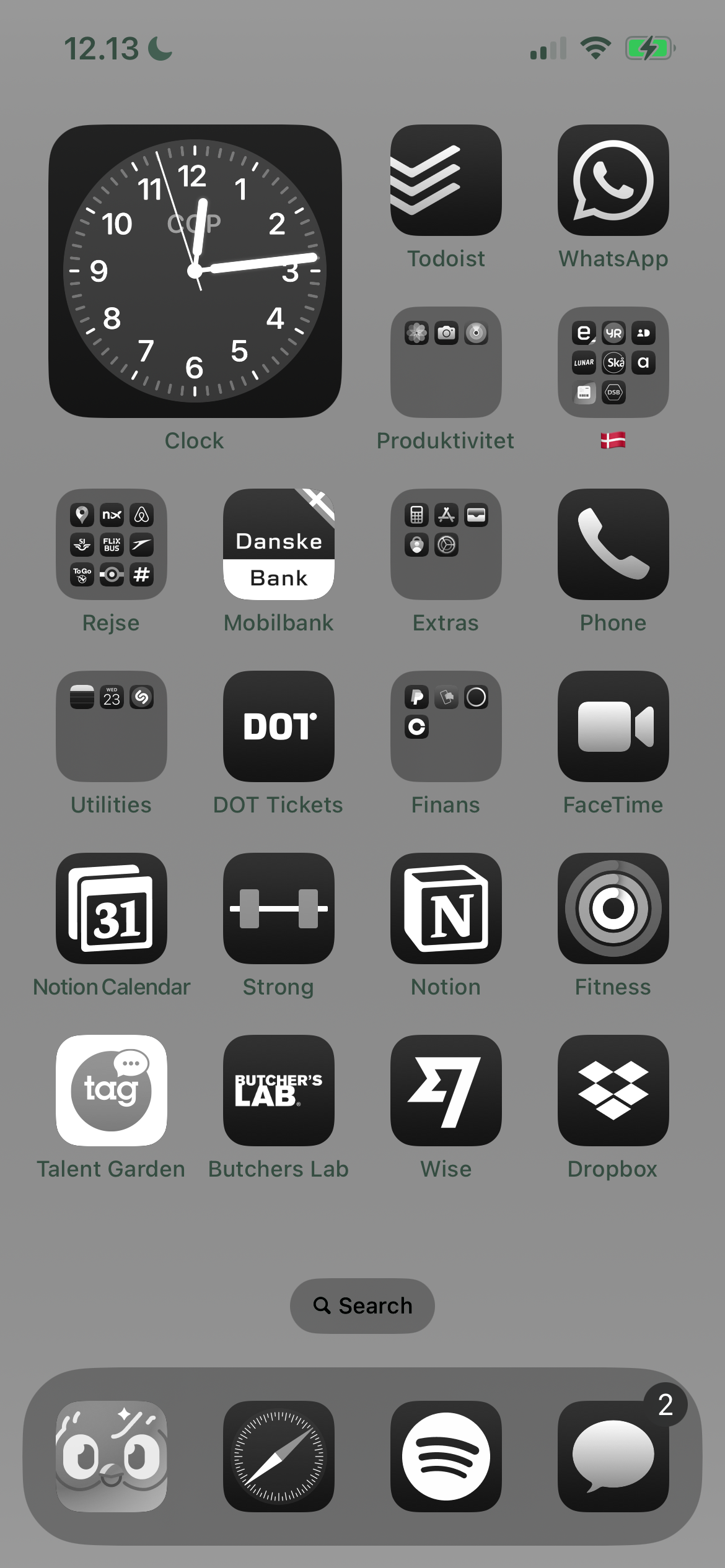The image size is (725, 1568).
Task: Launch Notion Calendar
Action: pos(111,908)
